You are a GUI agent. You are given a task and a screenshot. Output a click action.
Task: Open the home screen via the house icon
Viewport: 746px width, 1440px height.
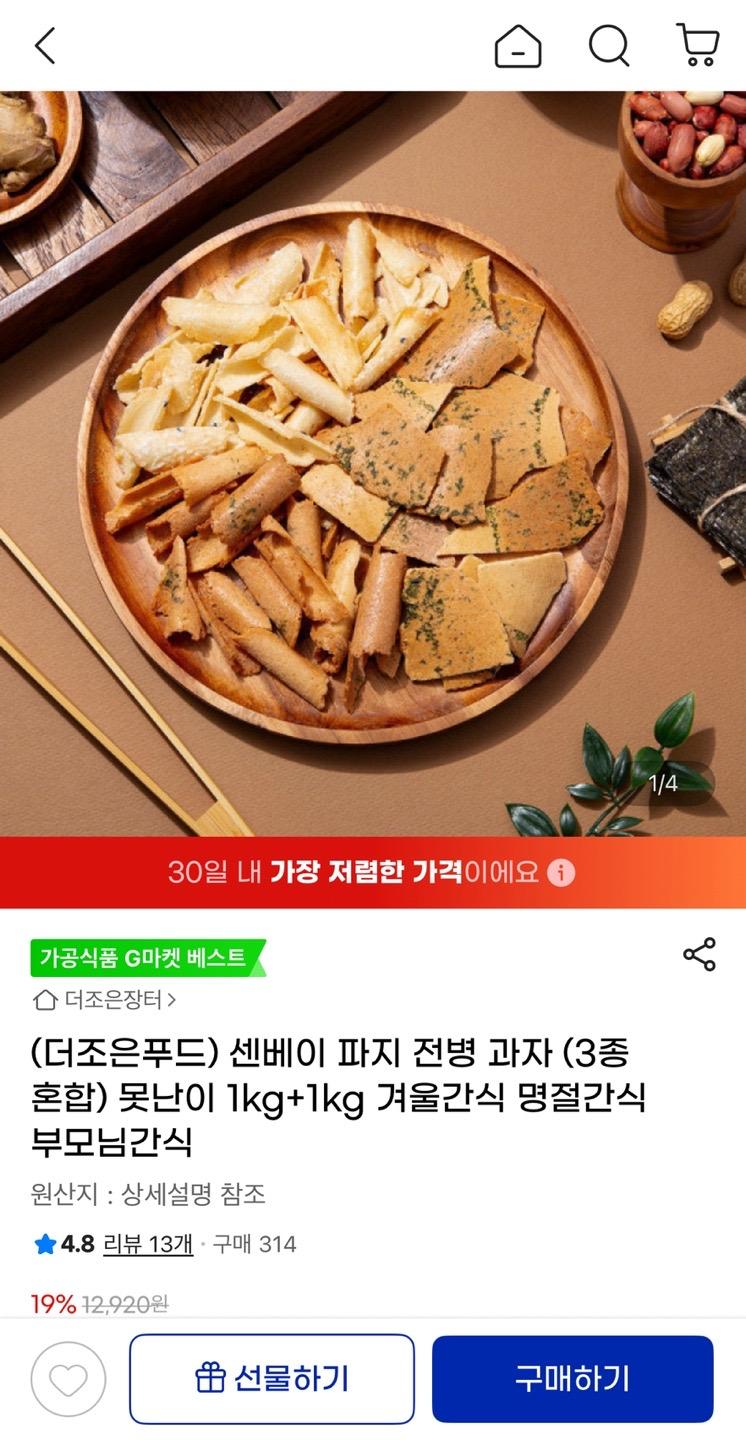pyautogui.click(x=516, y=46)
